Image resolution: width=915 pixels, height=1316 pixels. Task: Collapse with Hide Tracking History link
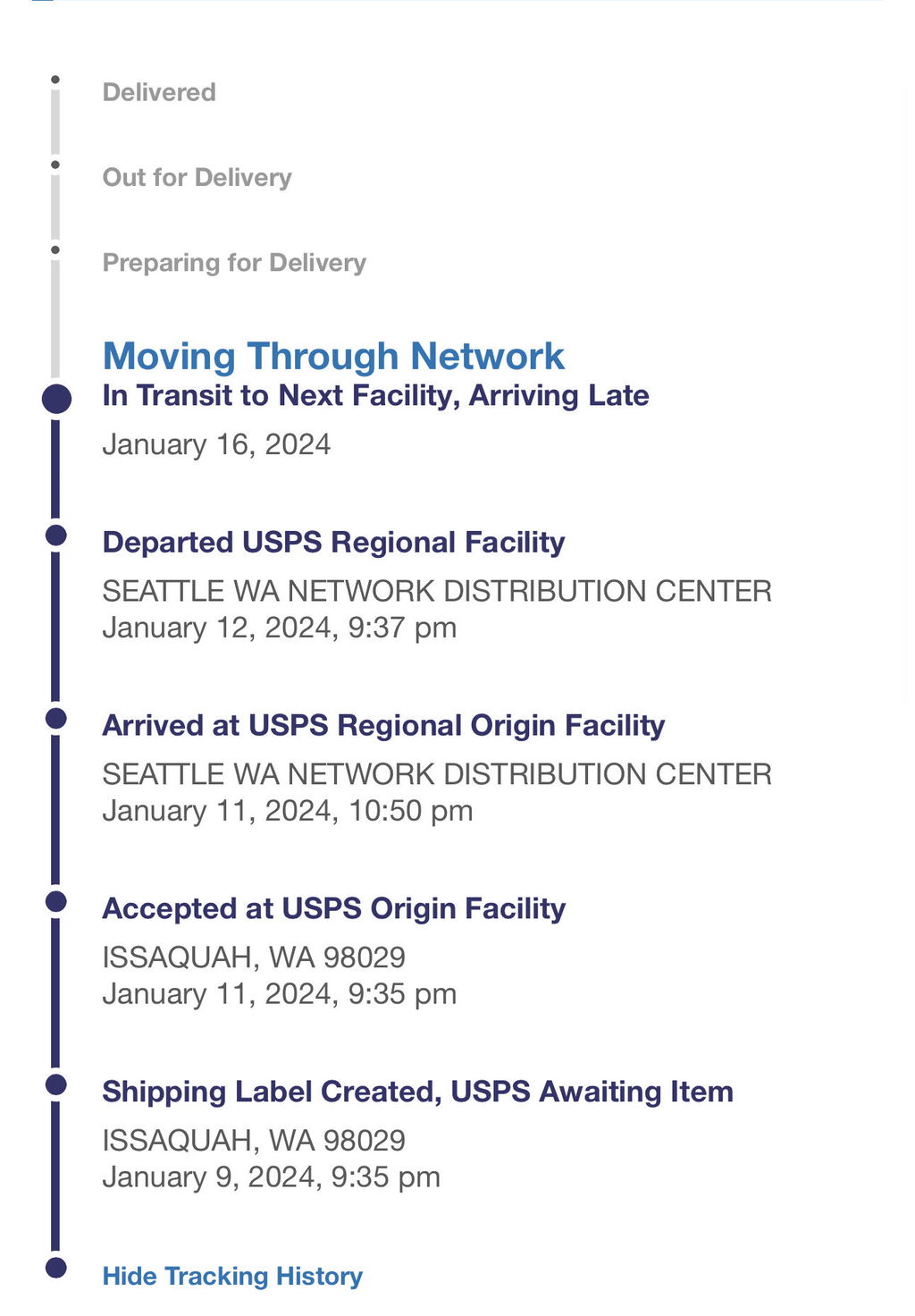point(232,1276)
